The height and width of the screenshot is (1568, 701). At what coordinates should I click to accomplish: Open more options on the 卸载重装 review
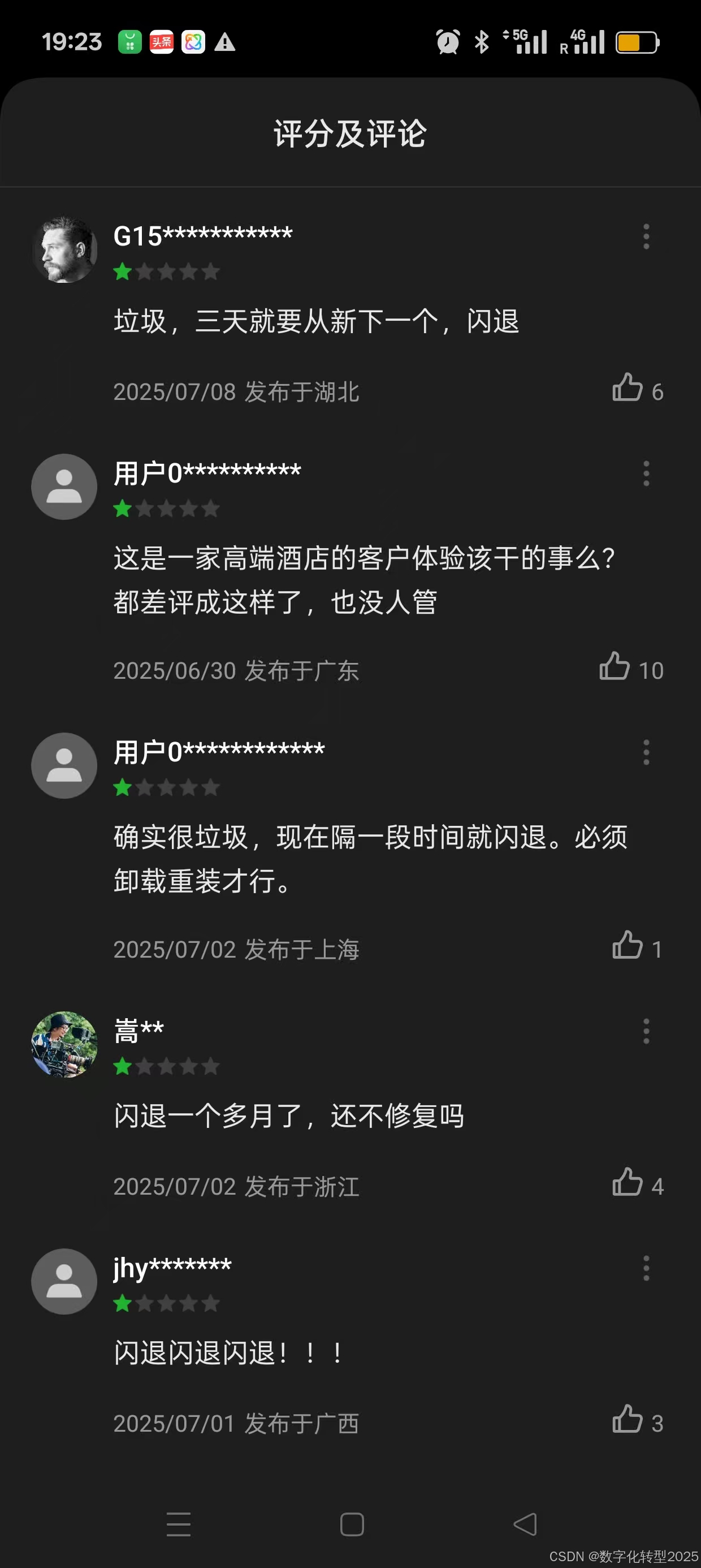tap(646, 752)
